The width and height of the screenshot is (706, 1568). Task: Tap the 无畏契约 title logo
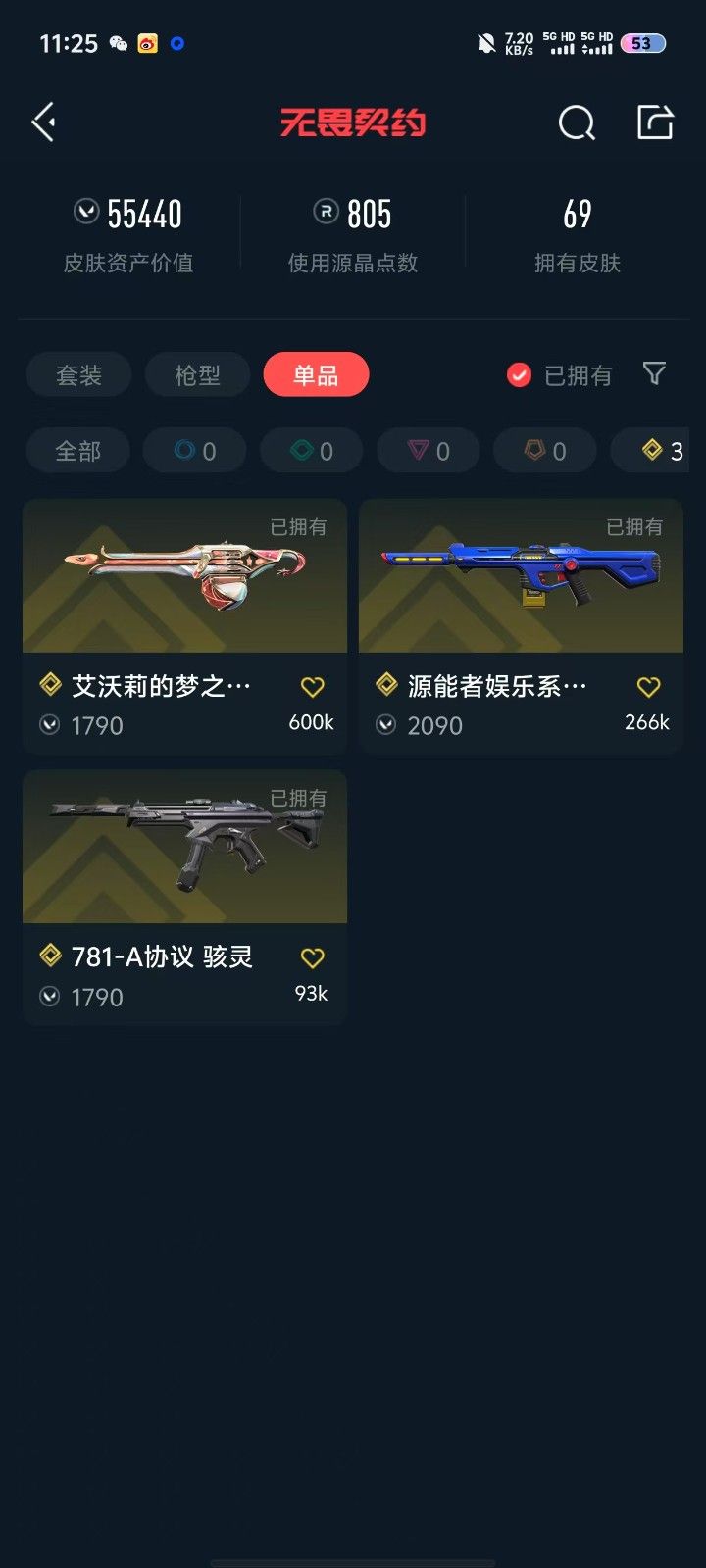[353, 122]
